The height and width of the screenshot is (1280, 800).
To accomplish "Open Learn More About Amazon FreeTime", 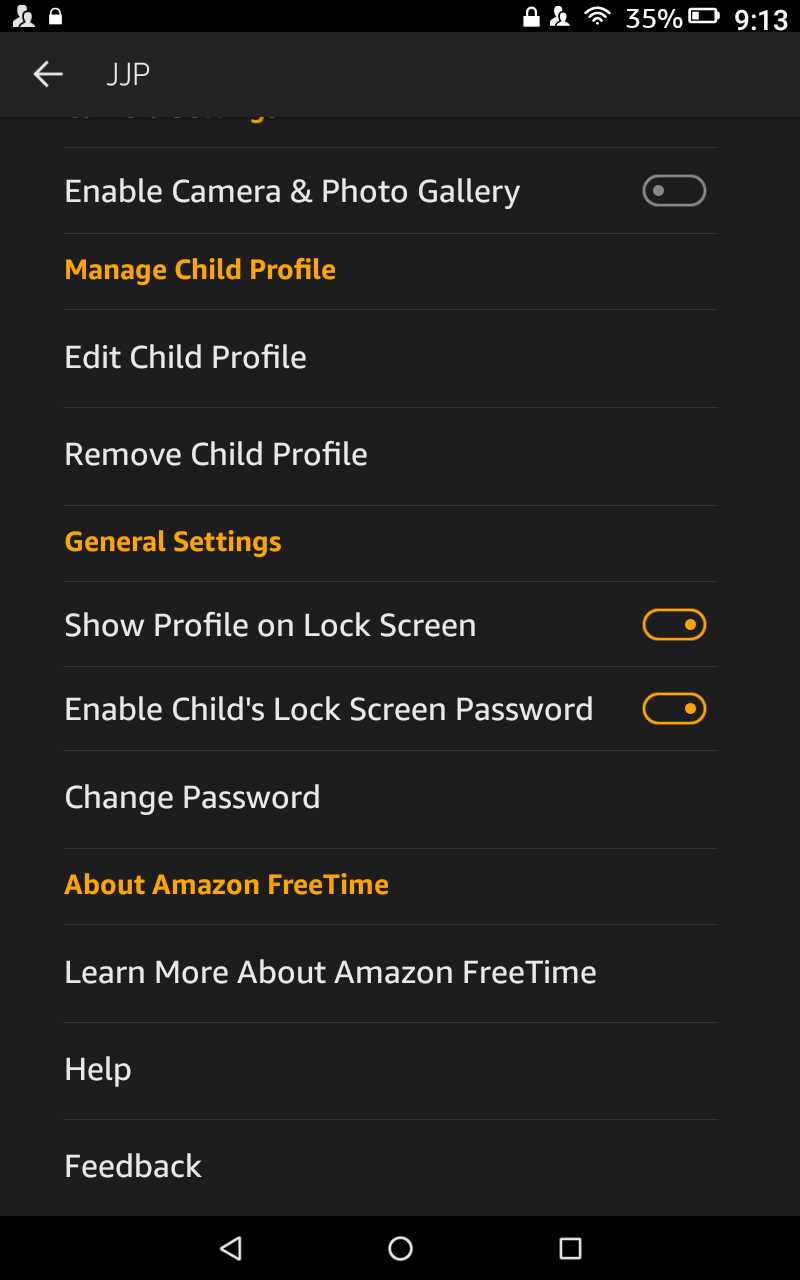I will [330, 972].
